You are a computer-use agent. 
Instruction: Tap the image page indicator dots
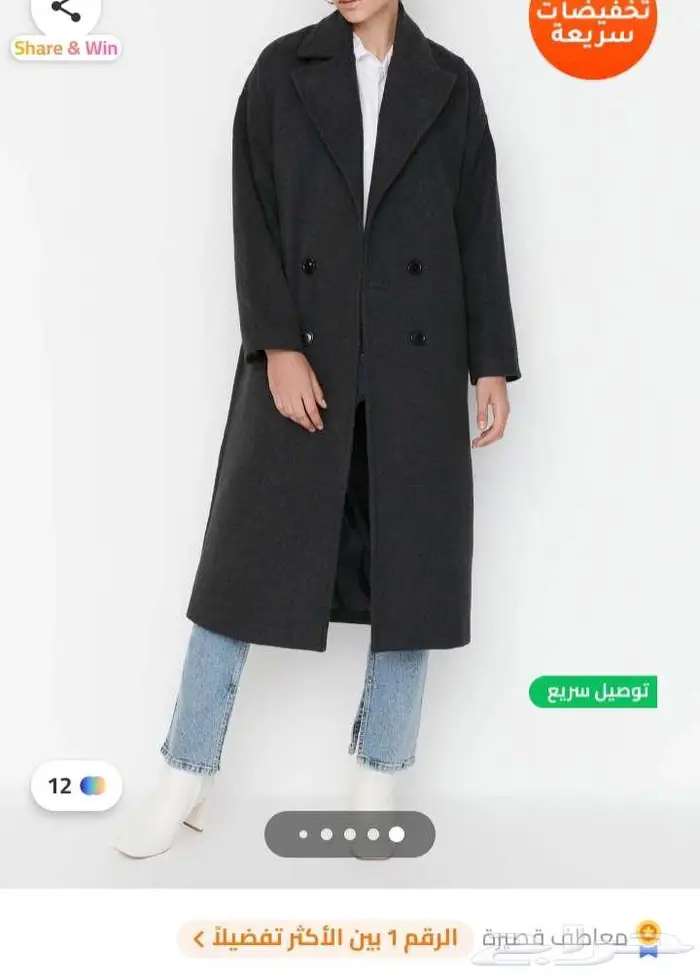coord(350,834)
